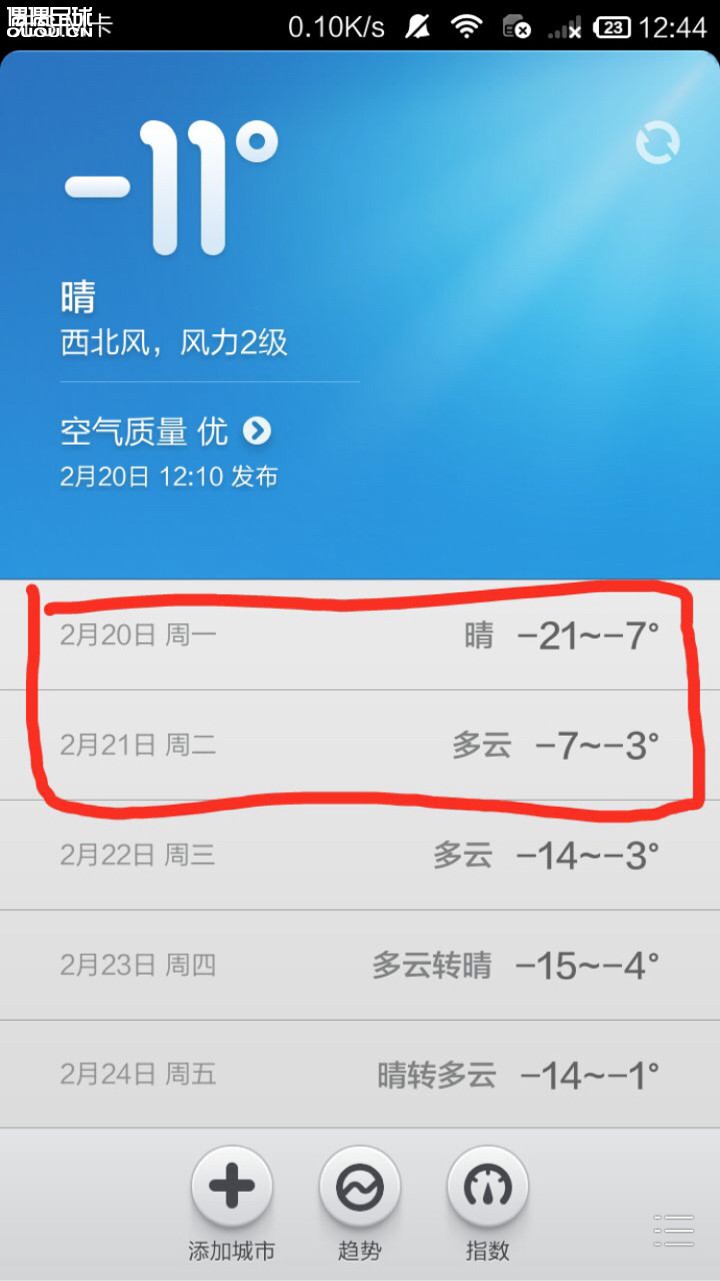Viewport: 720px width, 1281px height.
Task: Open the list menu icon
Action: pos(674,1230)
